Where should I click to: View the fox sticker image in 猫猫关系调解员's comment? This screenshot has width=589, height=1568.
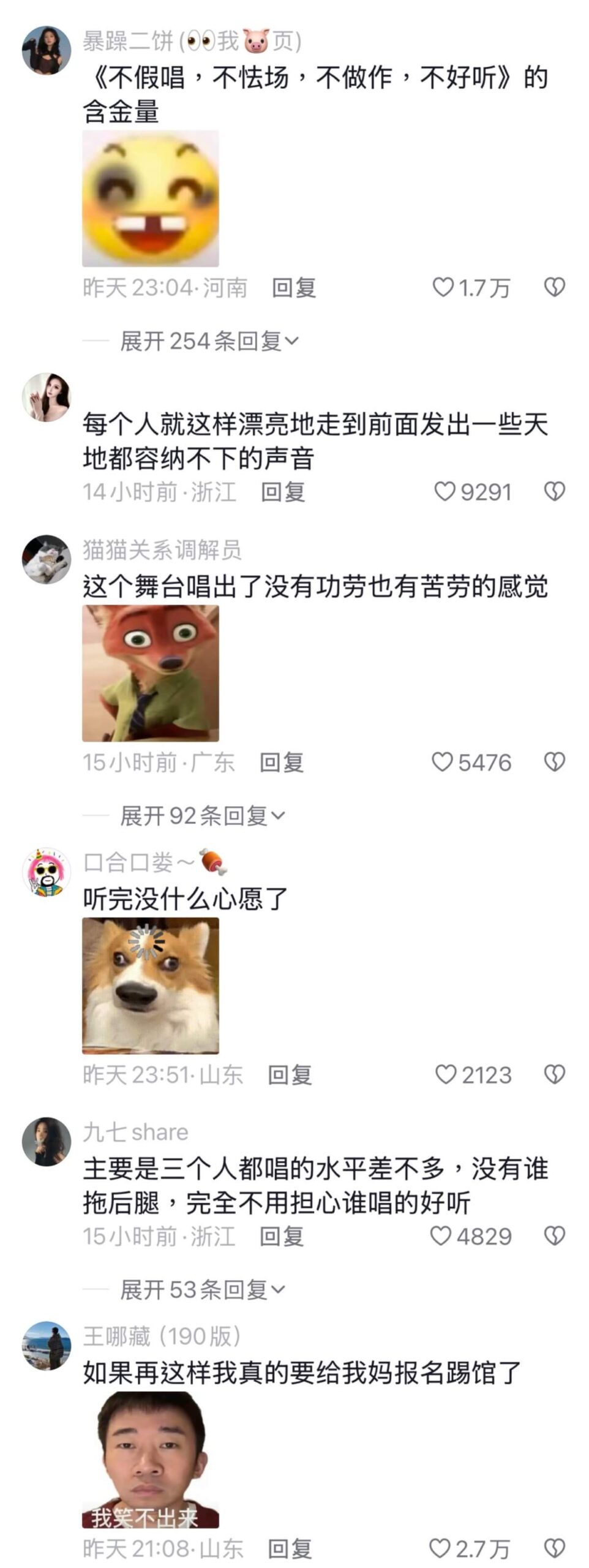pyautogui.click(x=151, y=673)
